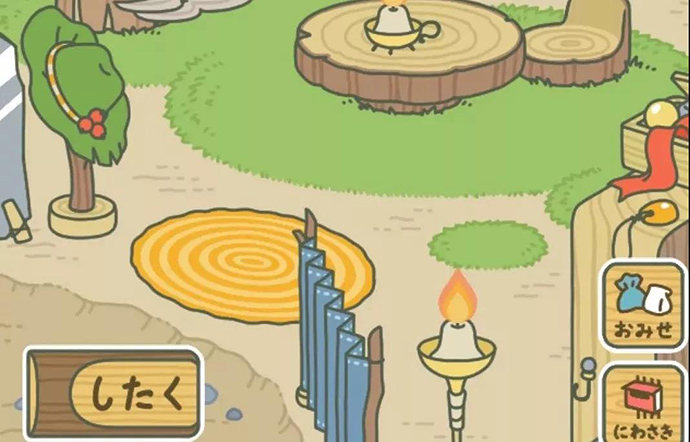Tap the したく preparation button
690x442 pixels.
[113, 393]
